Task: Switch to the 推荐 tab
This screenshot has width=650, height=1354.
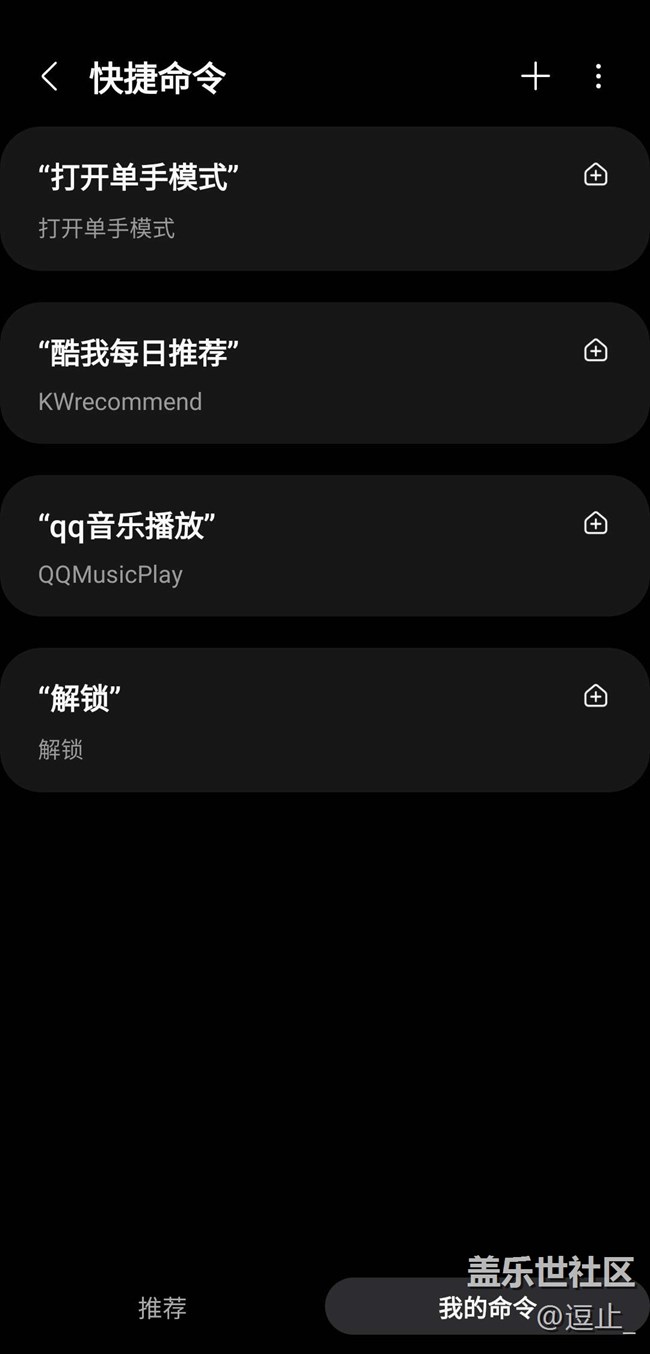Action: point(162,1307)
